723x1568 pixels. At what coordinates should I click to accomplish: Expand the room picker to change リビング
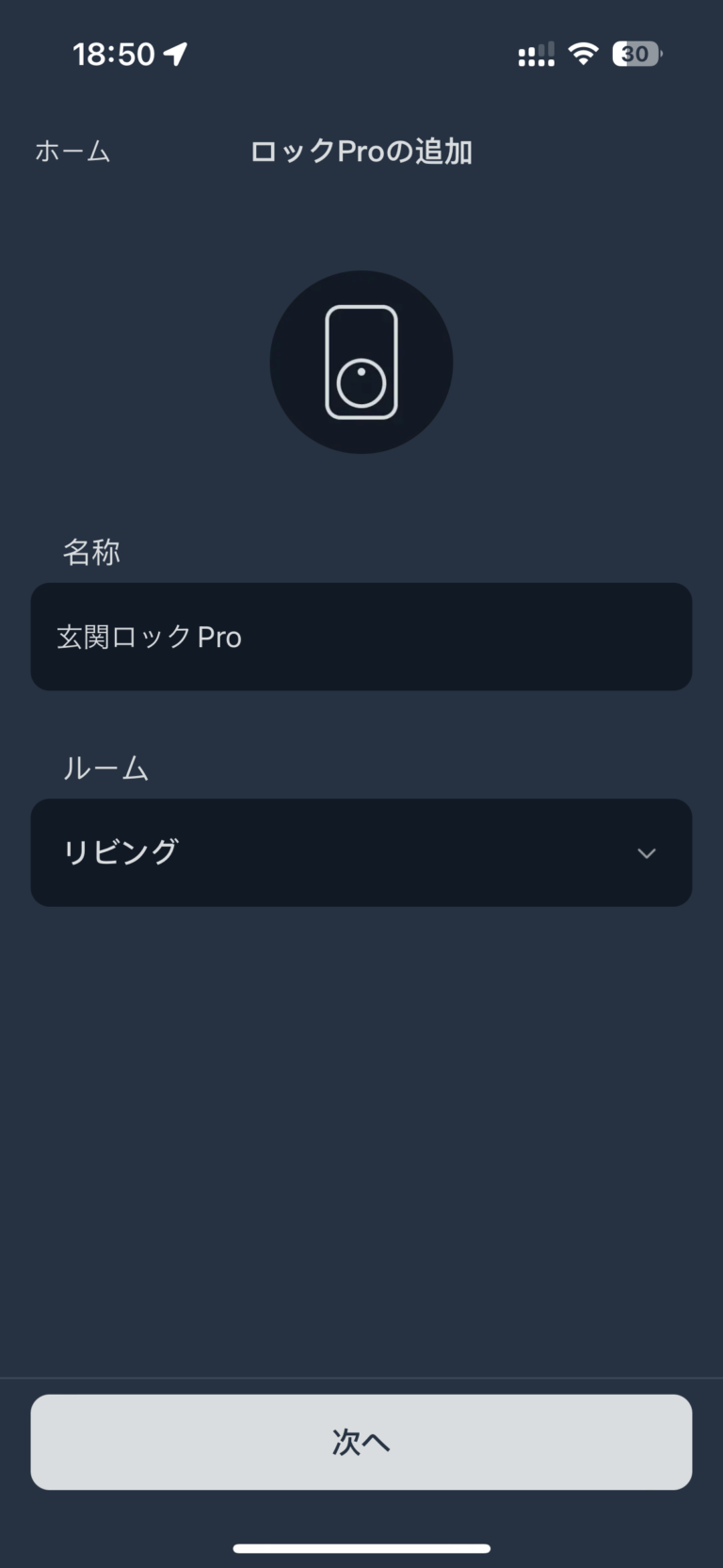(x=361, y=853)
